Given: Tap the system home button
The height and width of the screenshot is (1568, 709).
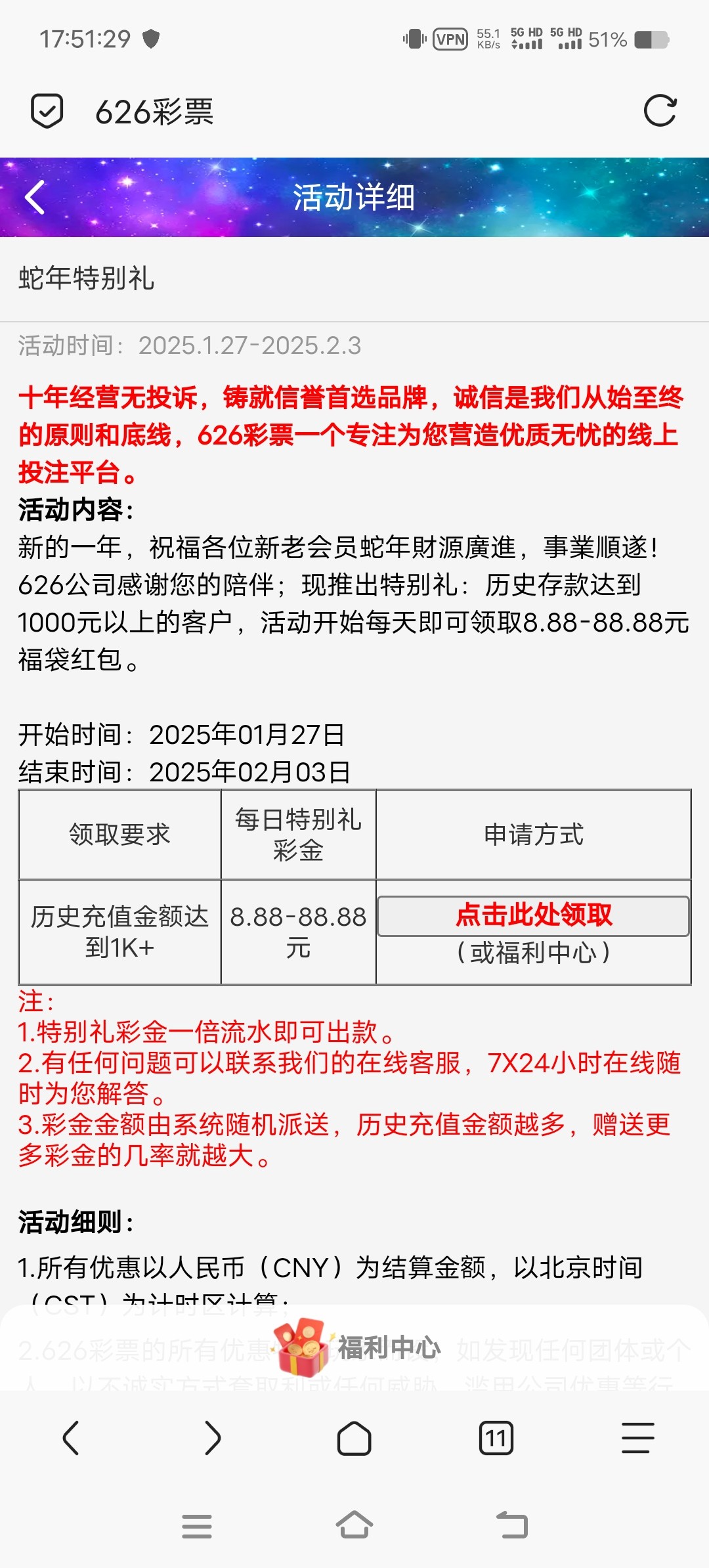Looking at the screenshot, I should [354, 1525].
